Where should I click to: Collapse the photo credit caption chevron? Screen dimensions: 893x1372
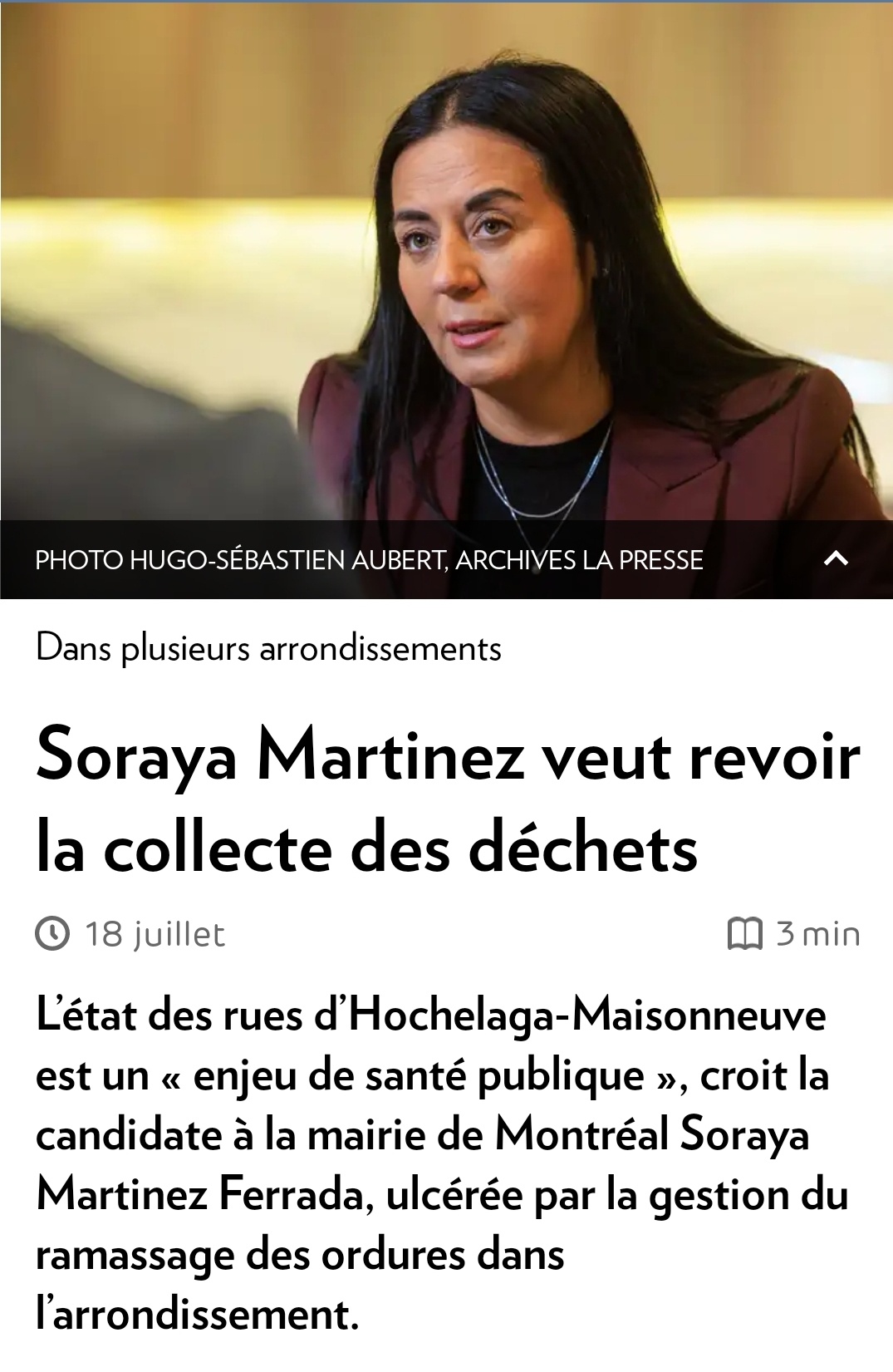836,559
